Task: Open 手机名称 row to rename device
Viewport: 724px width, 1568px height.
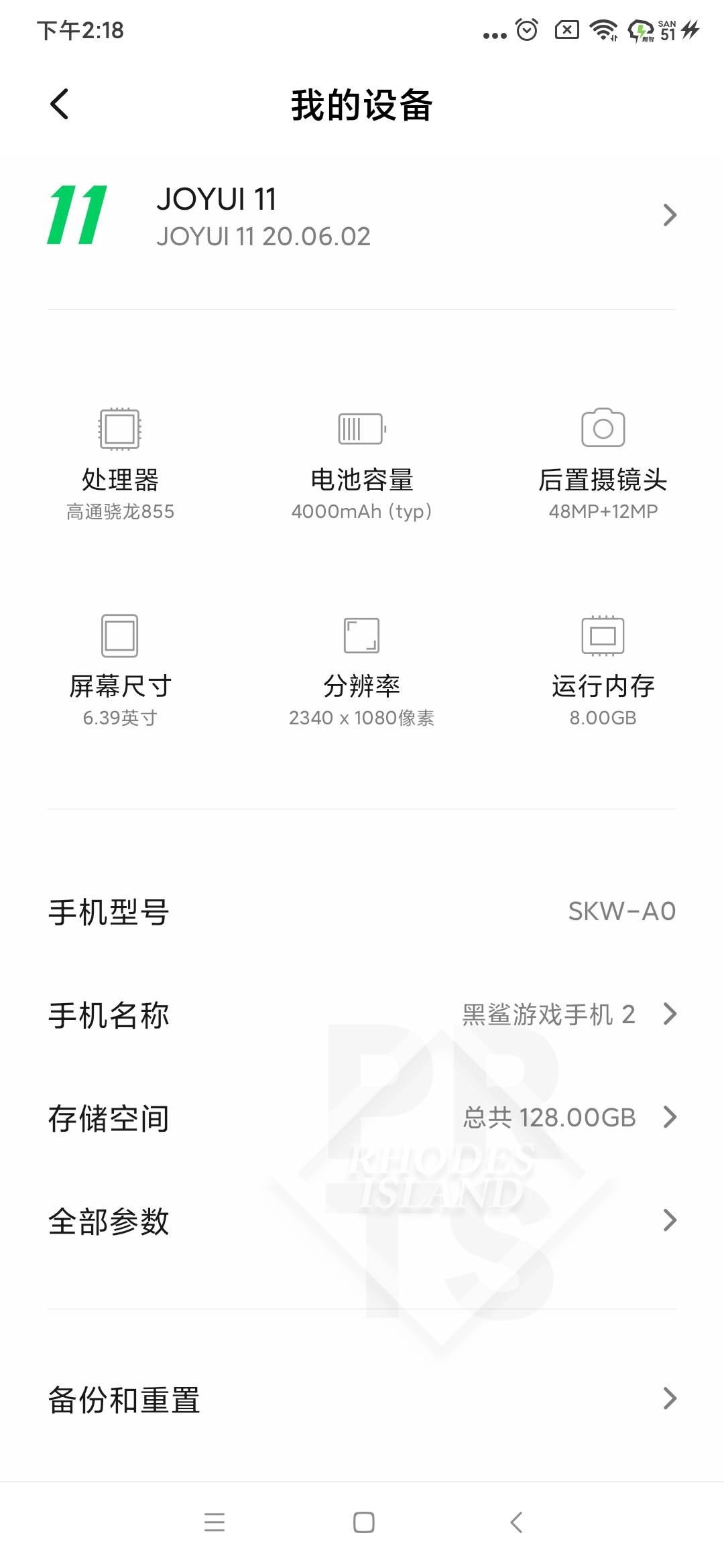Action: coord(362,1015)
